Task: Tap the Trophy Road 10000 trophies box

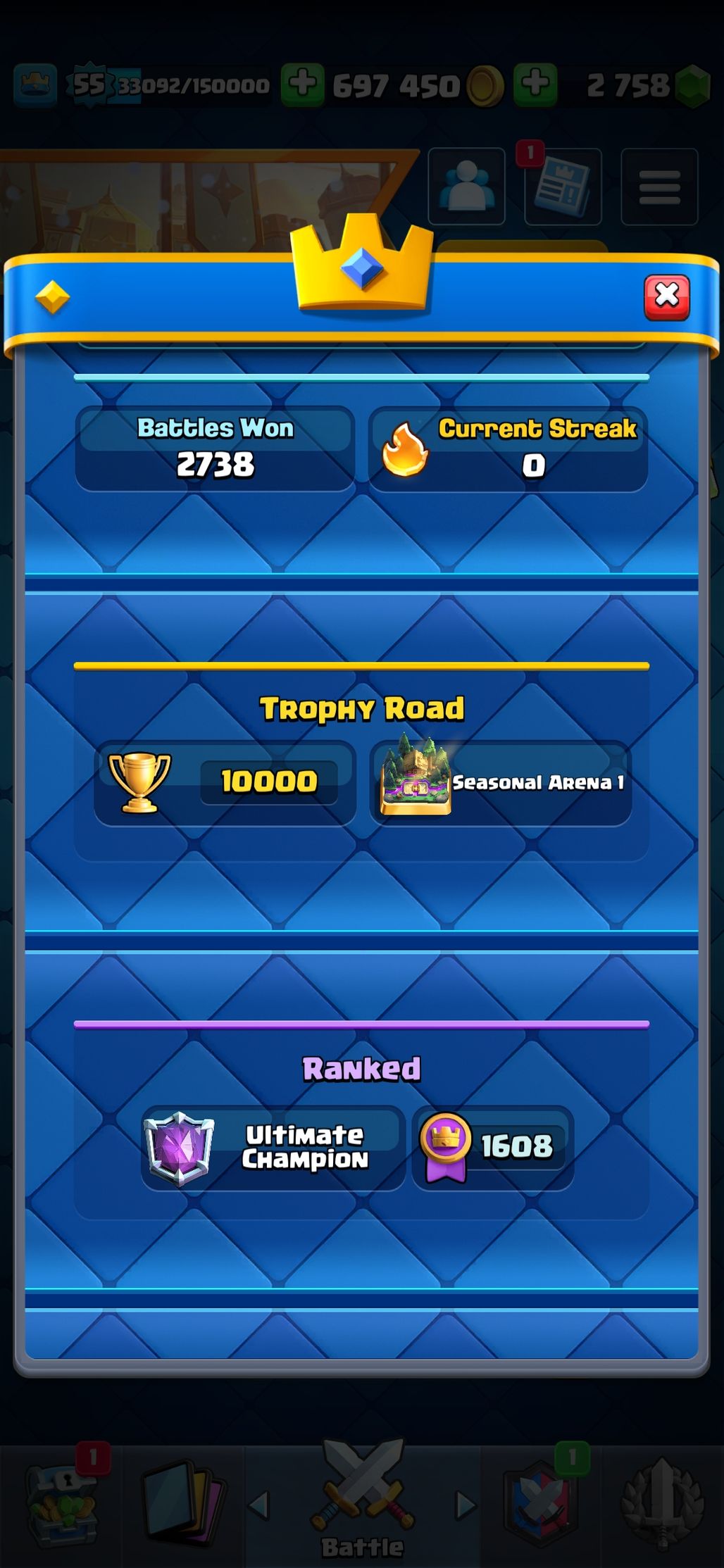Action: point(225,782)
